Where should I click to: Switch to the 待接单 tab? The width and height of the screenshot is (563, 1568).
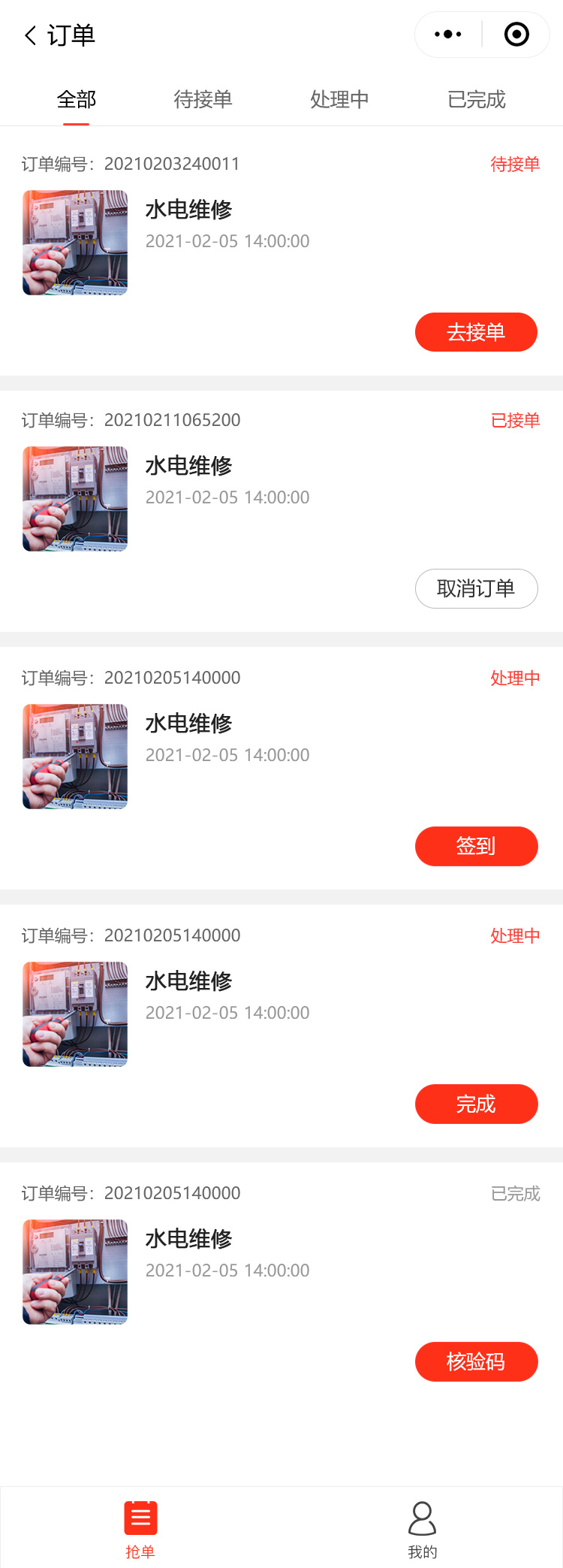tap(203, 99)
